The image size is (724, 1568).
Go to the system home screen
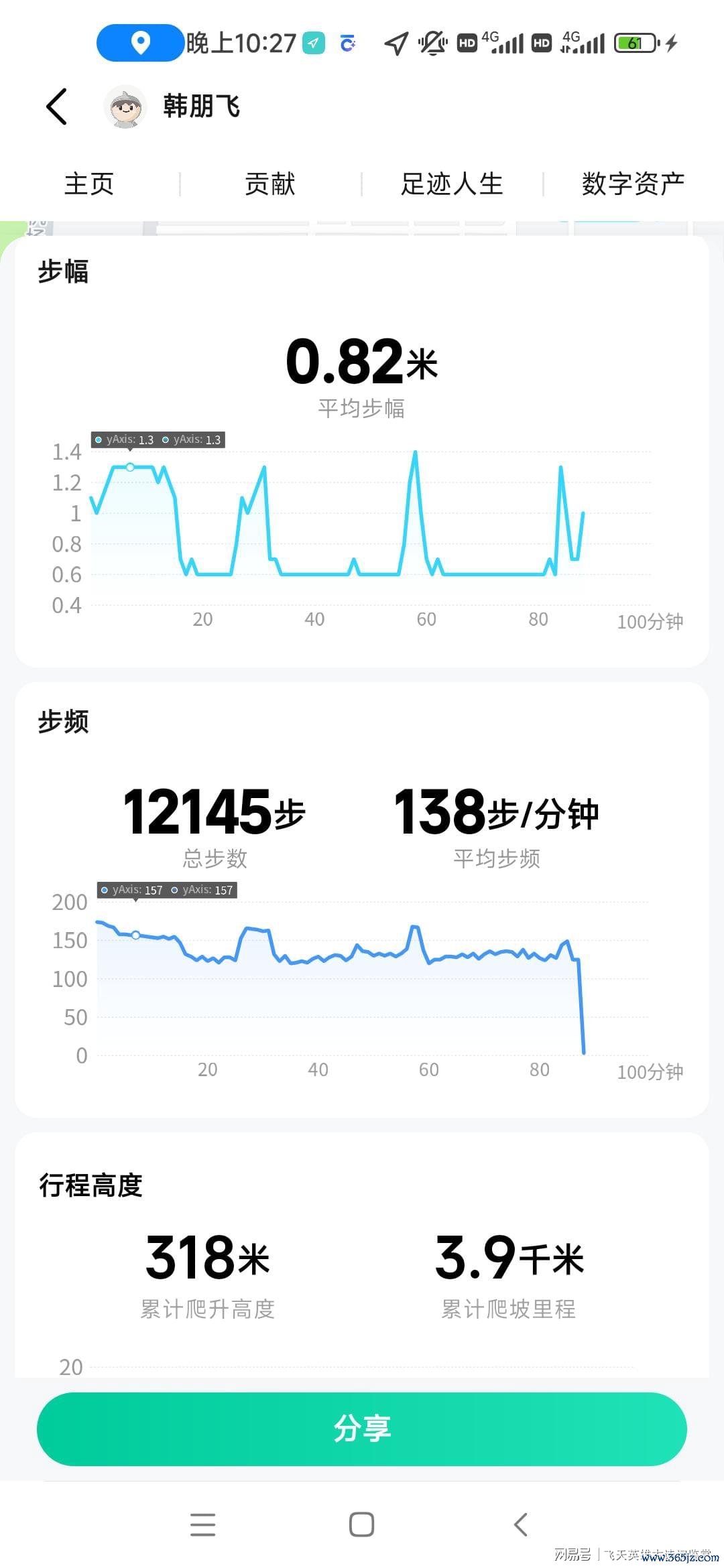coord(361,1524)
